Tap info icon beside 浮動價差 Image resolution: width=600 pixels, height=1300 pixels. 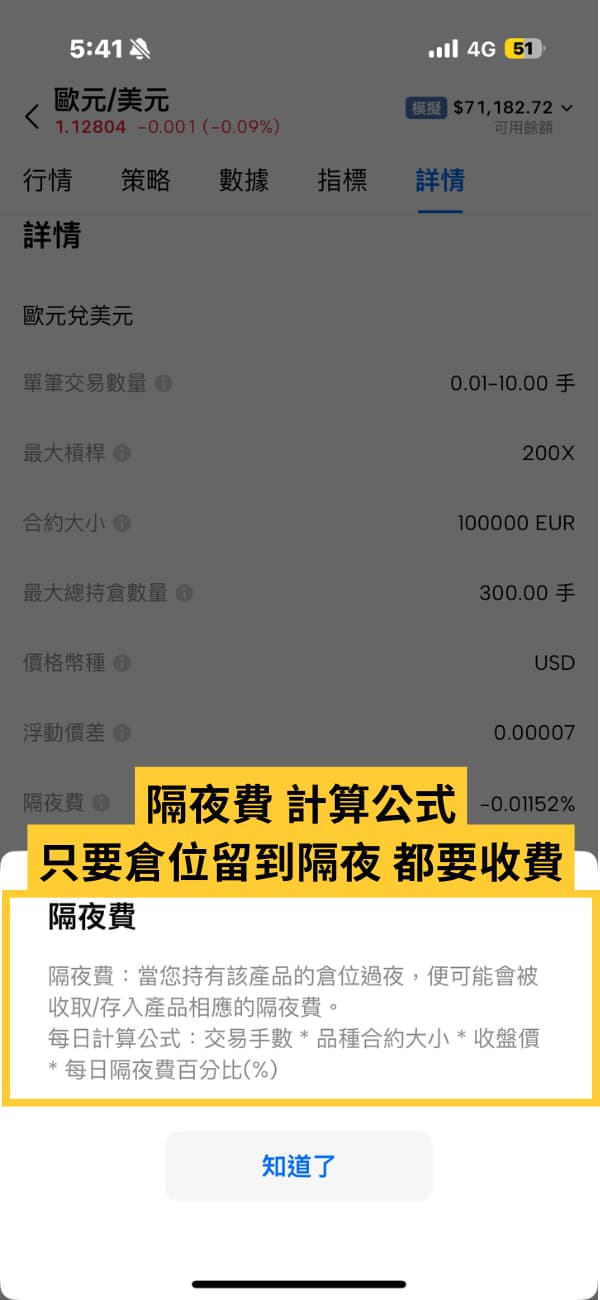coord(122,733)
